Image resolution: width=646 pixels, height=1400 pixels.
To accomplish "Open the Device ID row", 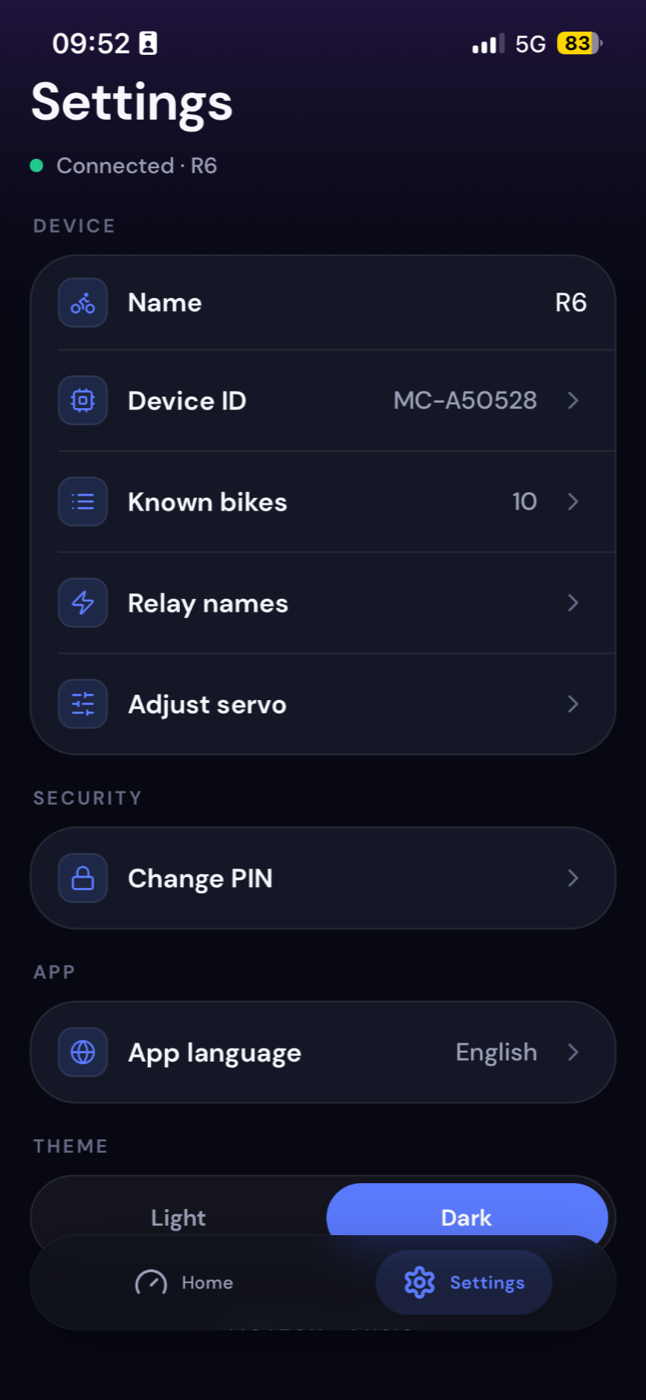I will (323, 401).
